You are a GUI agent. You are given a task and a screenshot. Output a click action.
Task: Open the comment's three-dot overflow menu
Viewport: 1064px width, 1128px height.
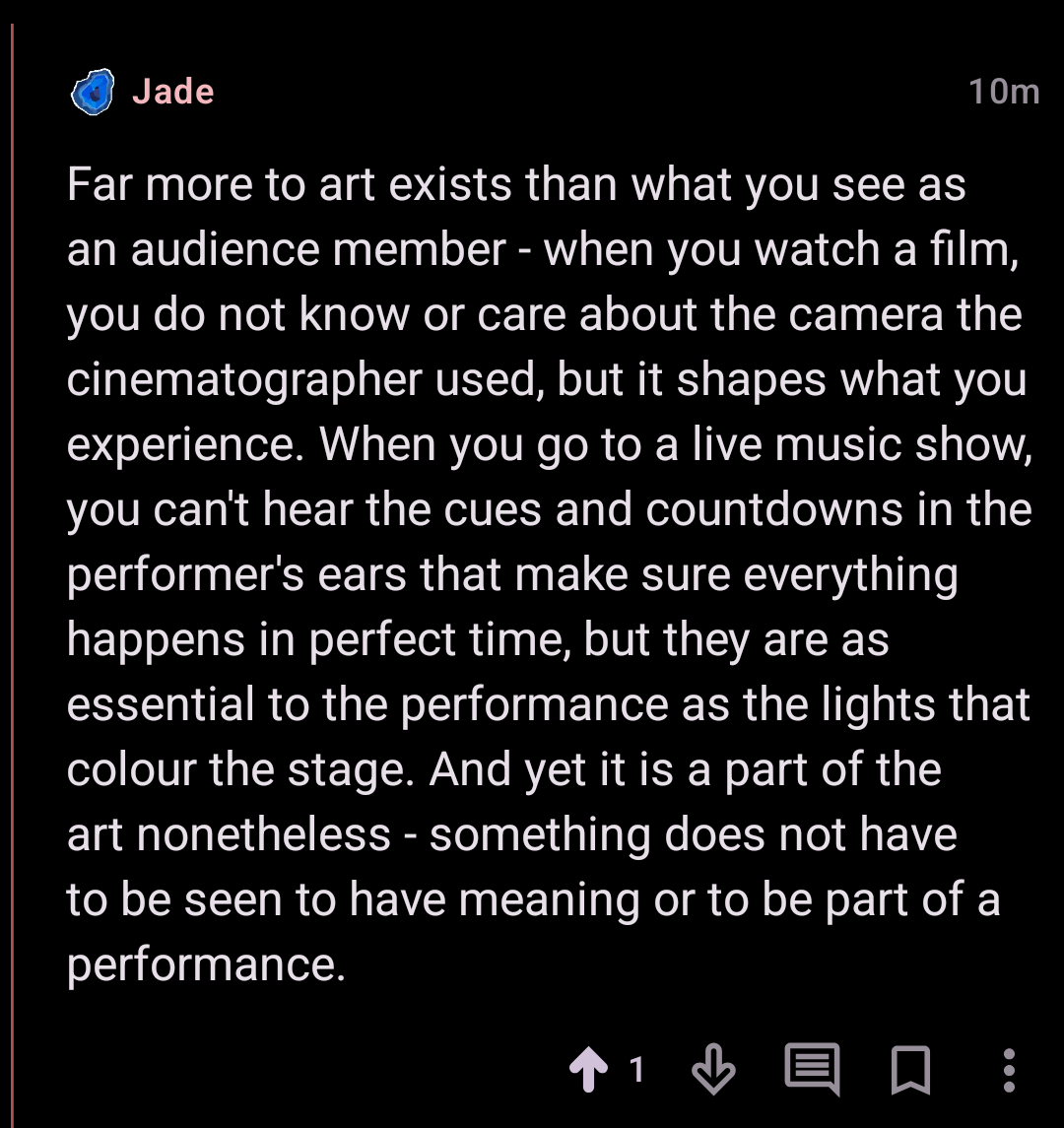pos(1010,1071)
